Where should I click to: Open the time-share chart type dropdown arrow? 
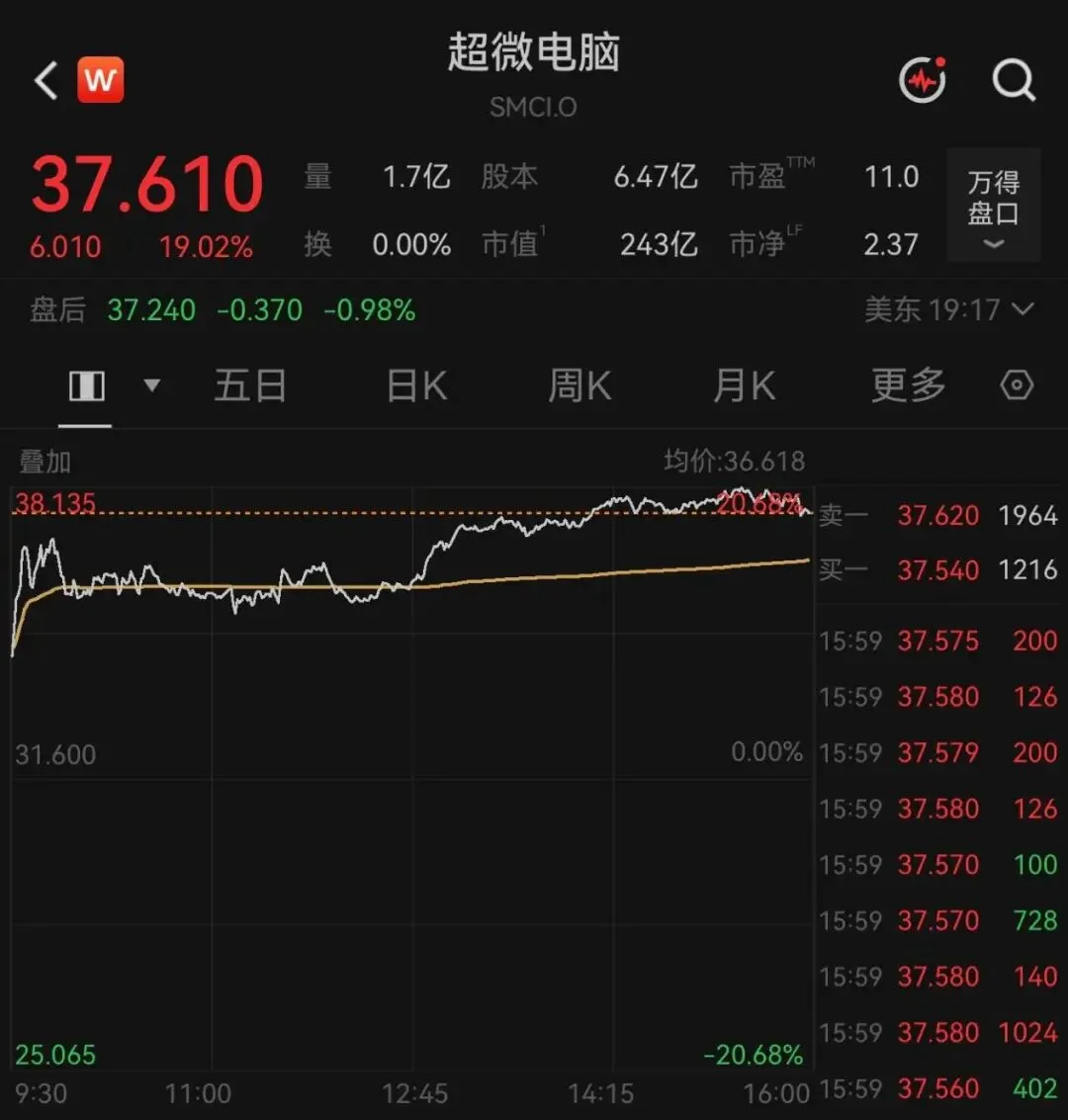(x=151, y=386)
